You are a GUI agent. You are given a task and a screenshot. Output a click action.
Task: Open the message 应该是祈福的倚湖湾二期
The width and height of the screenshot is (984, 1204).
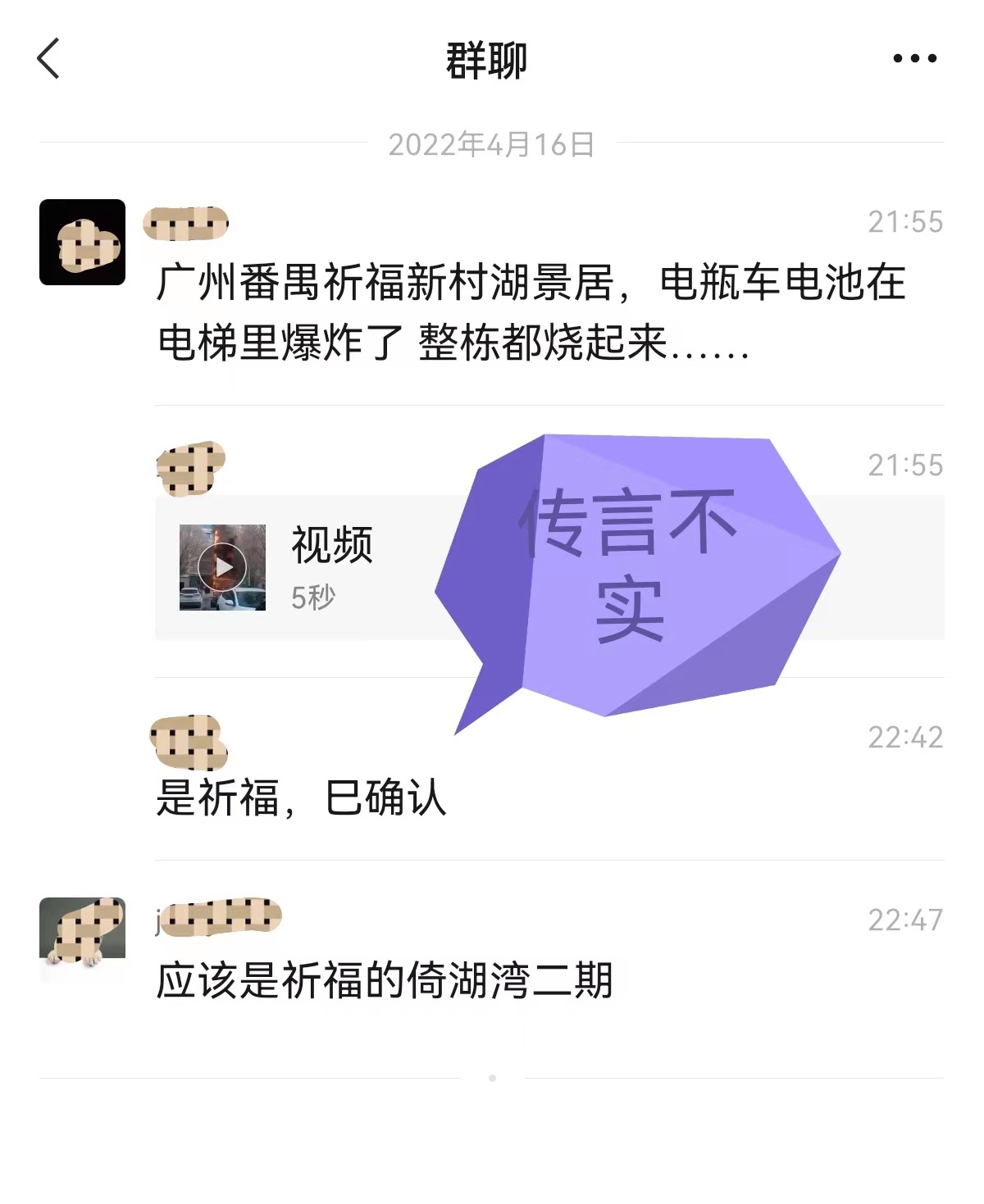point(384,980)
